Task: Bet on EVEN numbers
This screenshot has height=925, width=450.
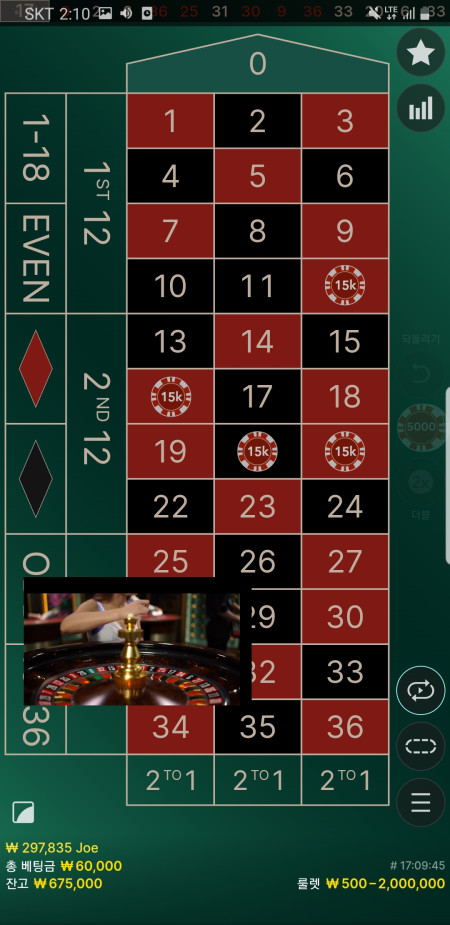Action: click(x=35, y=258)
